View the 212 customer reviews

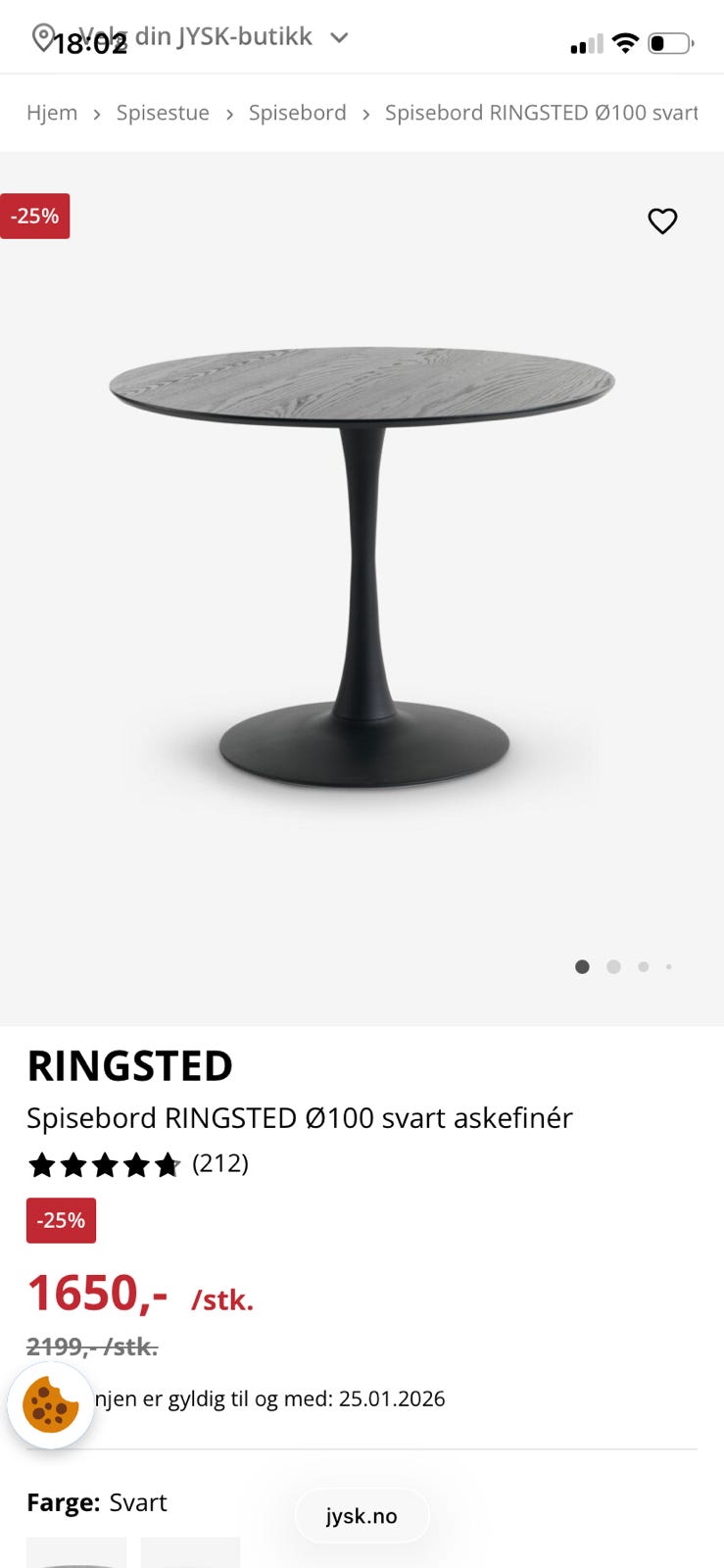pyautogui.click(x=219, y=1163)
